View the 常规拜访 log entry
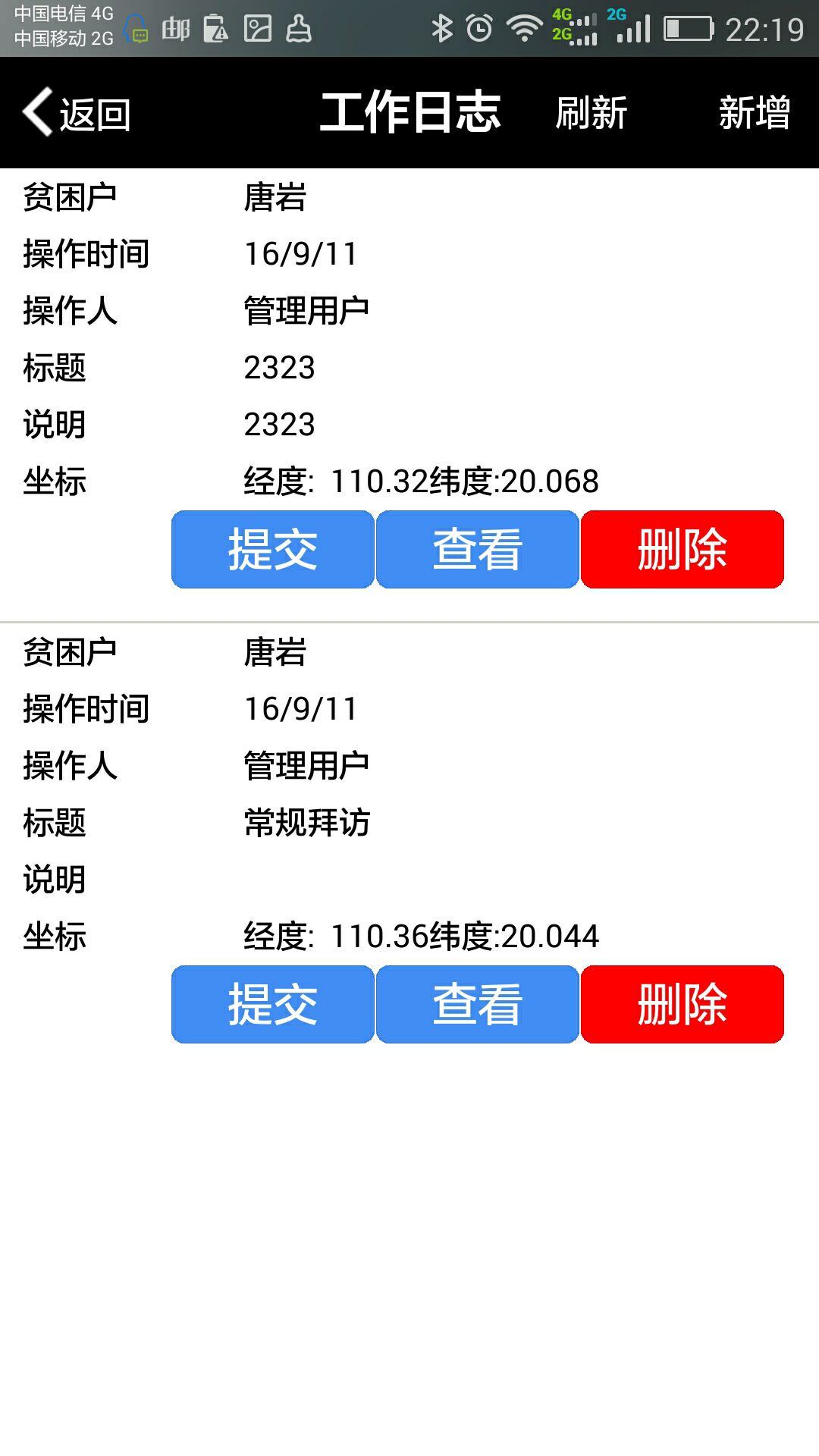The width and height of the screenshot is (819, 1456). tap(478, 1004)
